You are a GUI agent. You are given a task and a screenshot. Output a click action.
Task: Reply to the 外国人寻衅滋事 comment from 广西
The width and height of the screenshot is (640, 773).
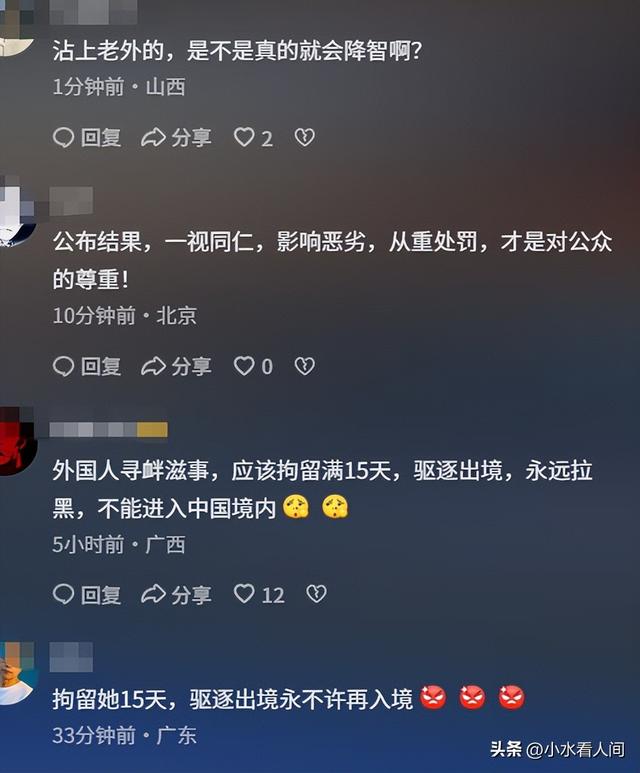87,594
